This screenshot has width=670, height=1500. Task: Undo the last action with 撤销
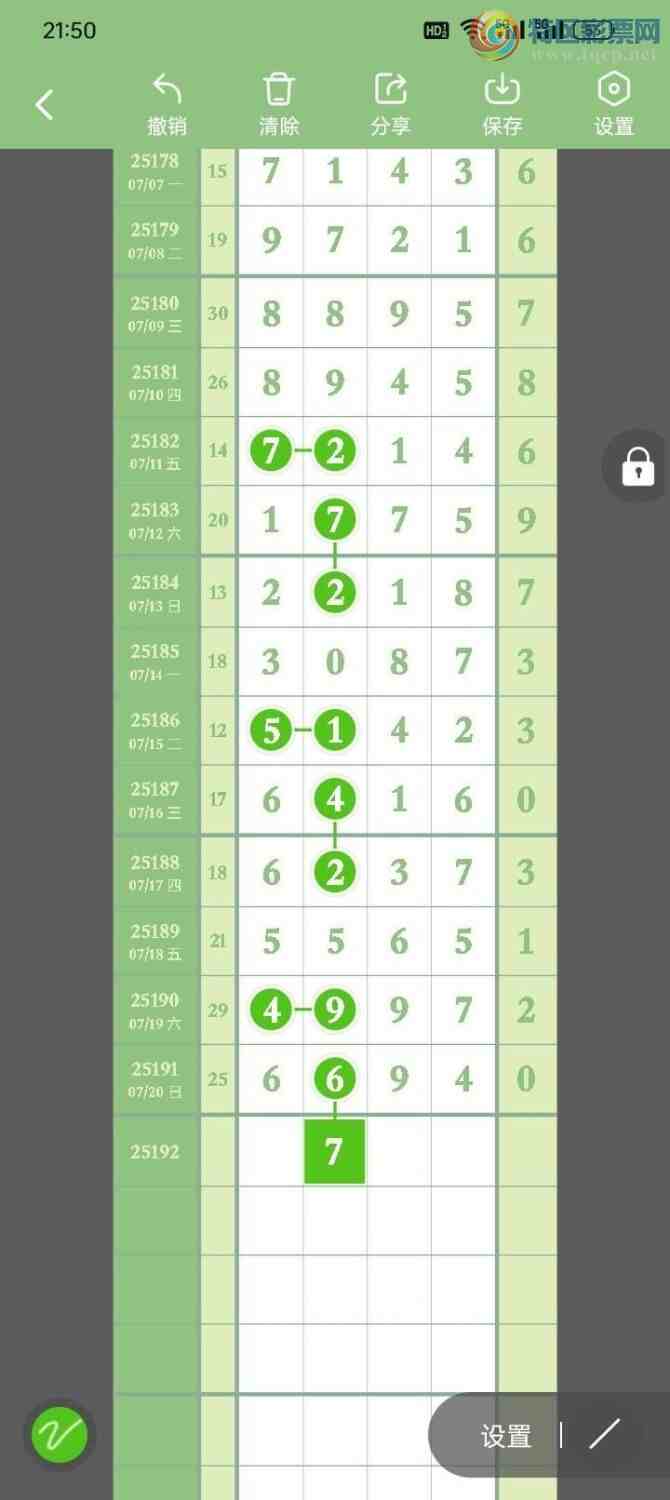[x=167, y=104]
